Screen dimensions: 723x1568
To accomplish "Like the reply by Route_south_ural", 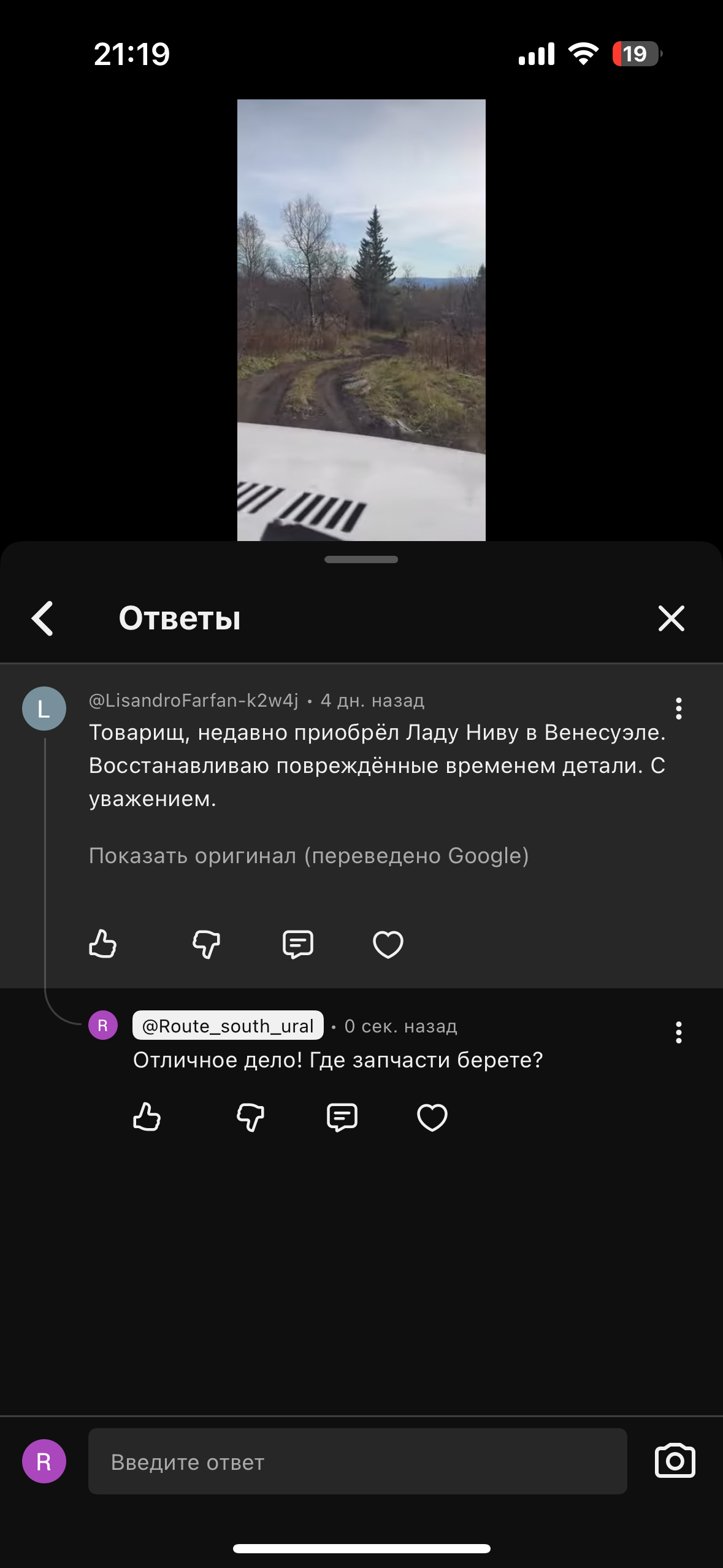I will [147, 1116].
